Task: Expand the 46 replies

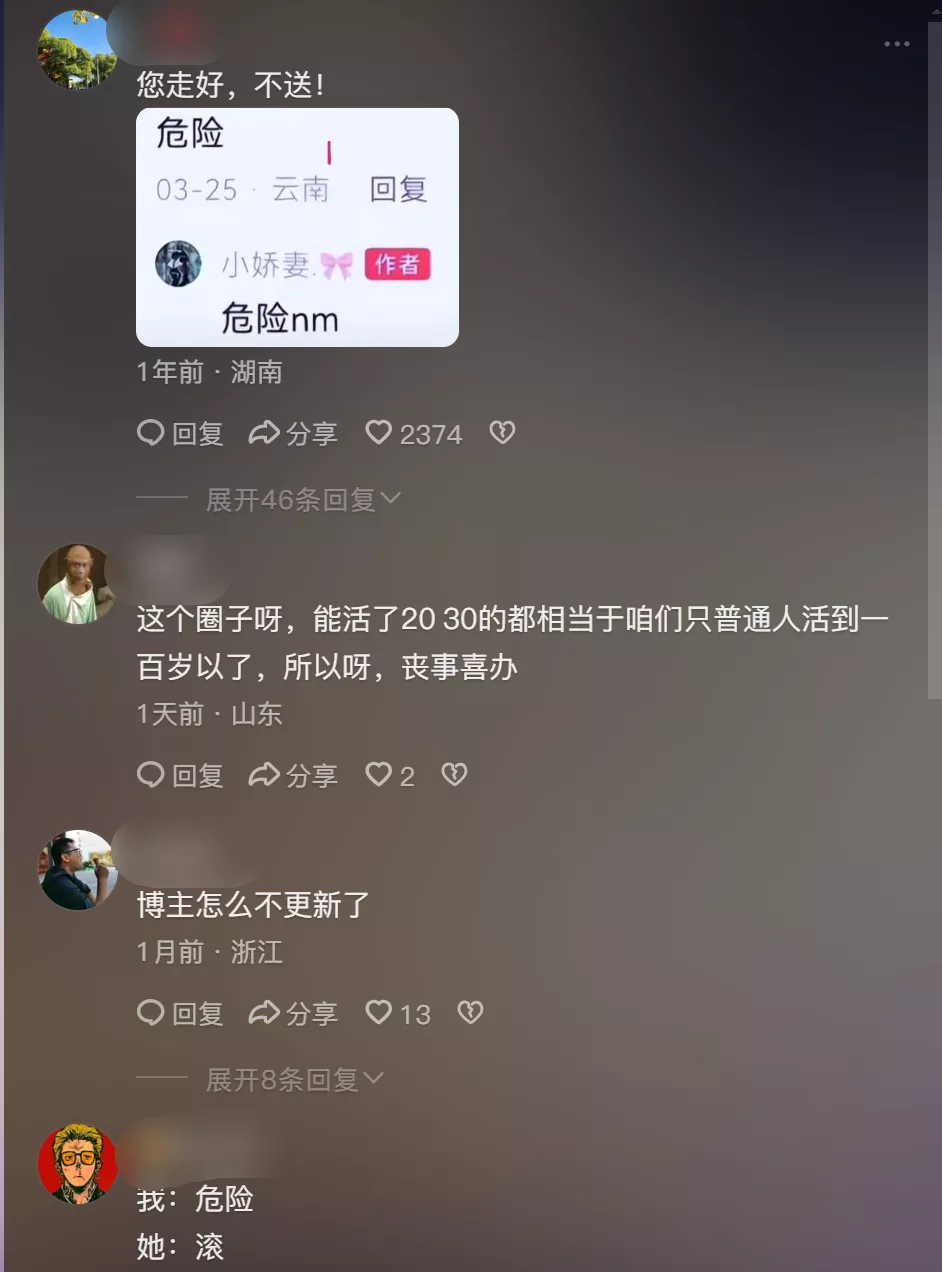Action: [x=302, y=499]
